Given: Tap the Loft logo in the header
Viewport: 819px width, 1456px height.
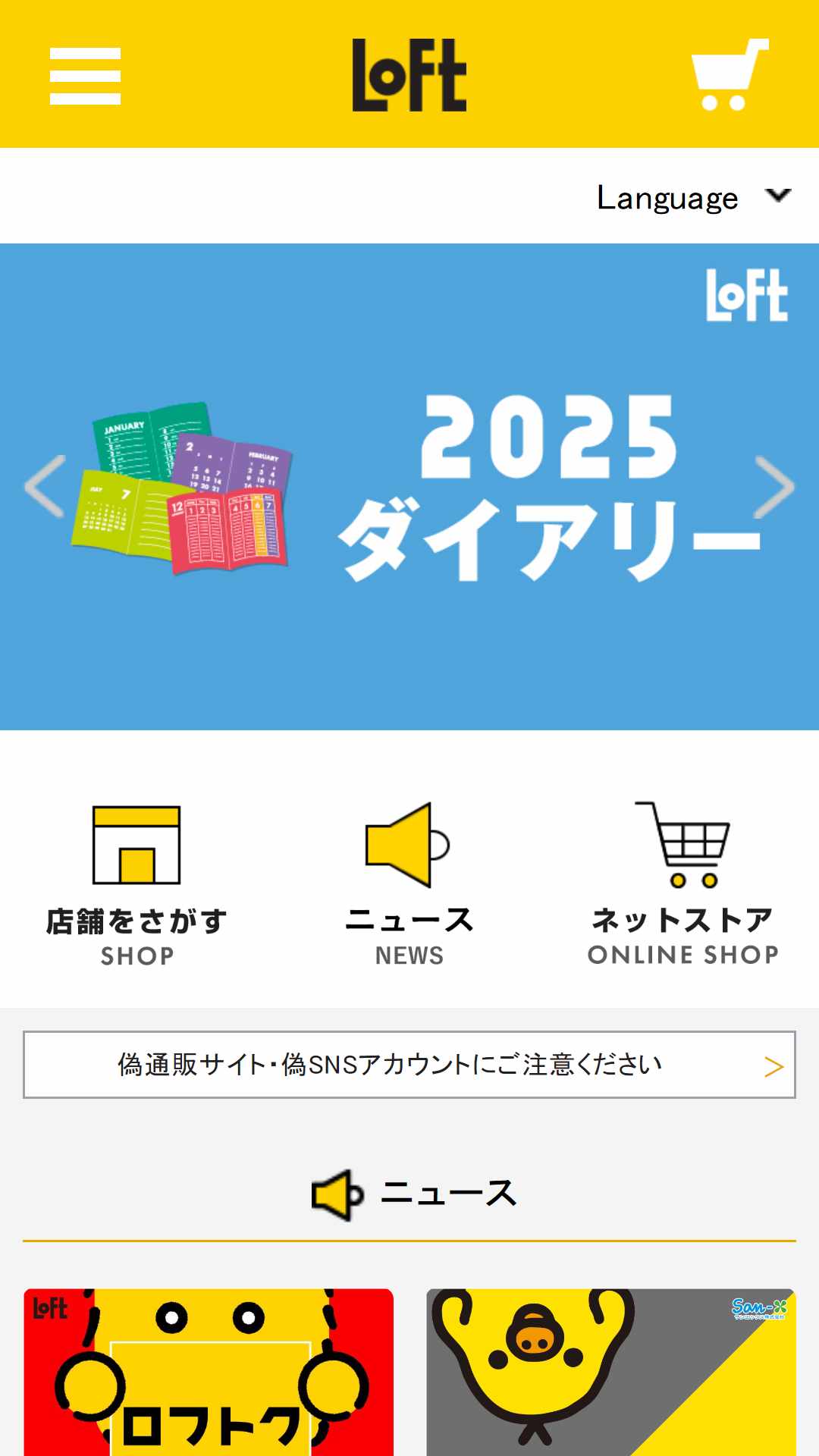Looking at the screenshot, I should click(409, 74).
